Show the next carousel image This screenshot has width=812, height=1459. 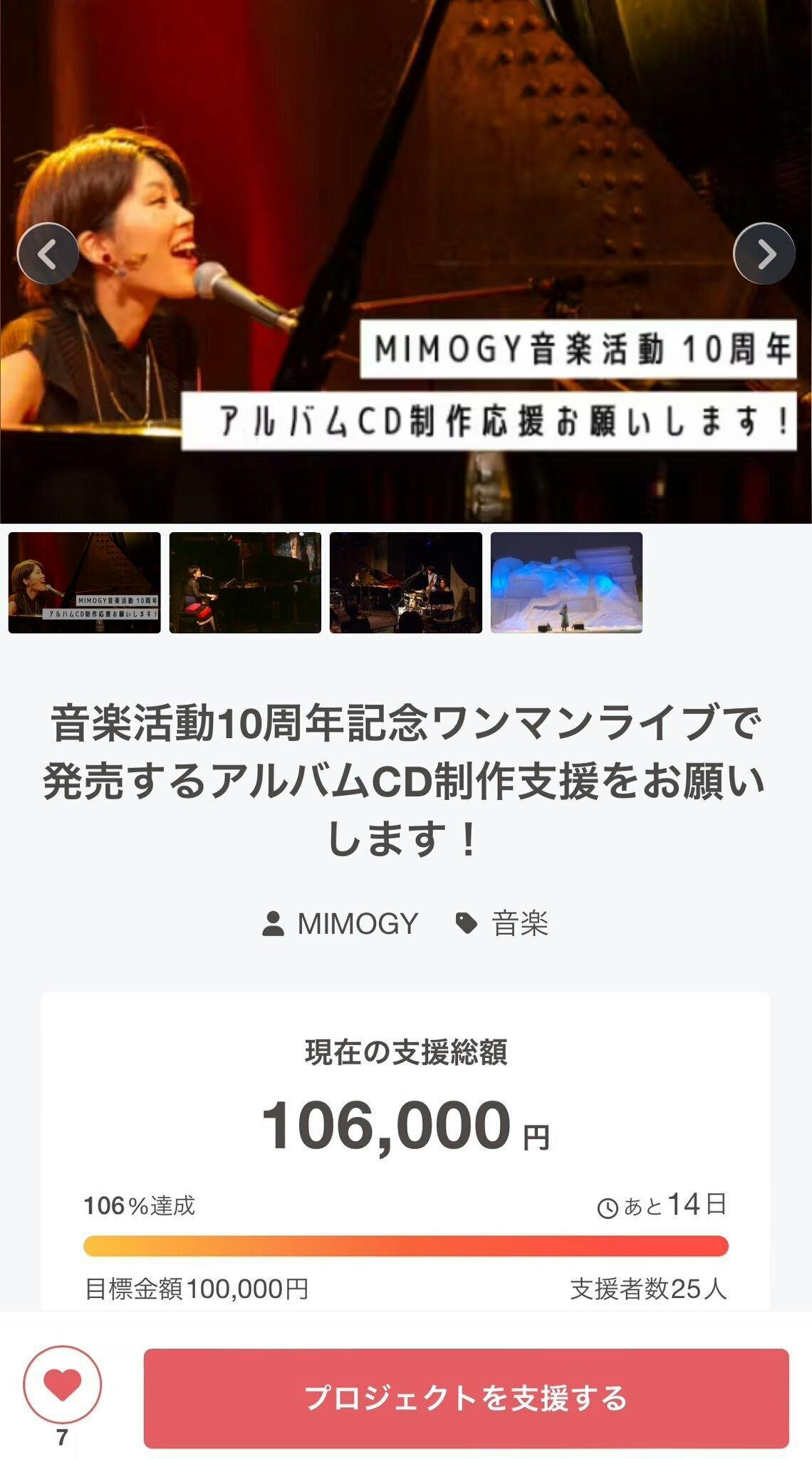click(x=764, y=254)
